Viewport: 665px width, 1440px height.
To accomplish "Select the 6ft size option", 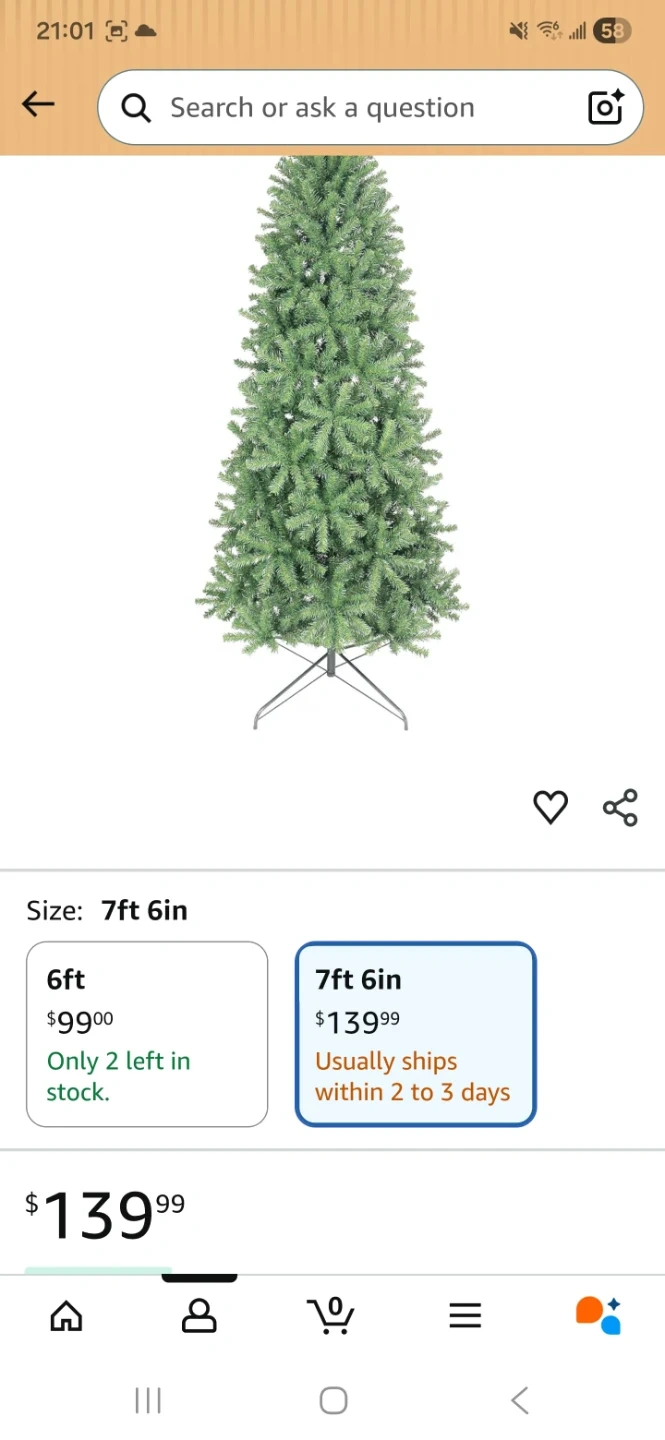I will (x=147, y=1034).
